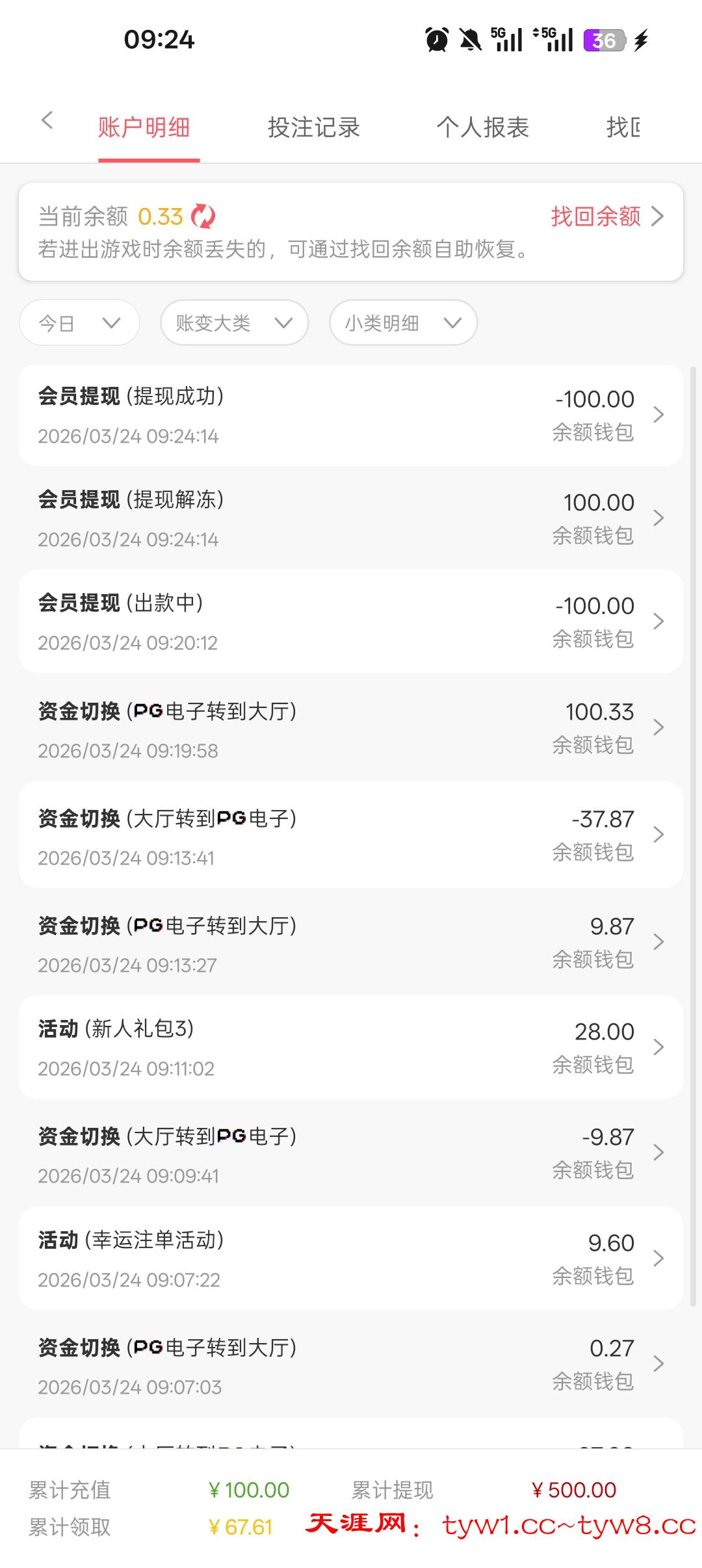Open the 100.33 PG电子转到大厅 transfer
Screen dimensions: 702x1568
point(351,728)
